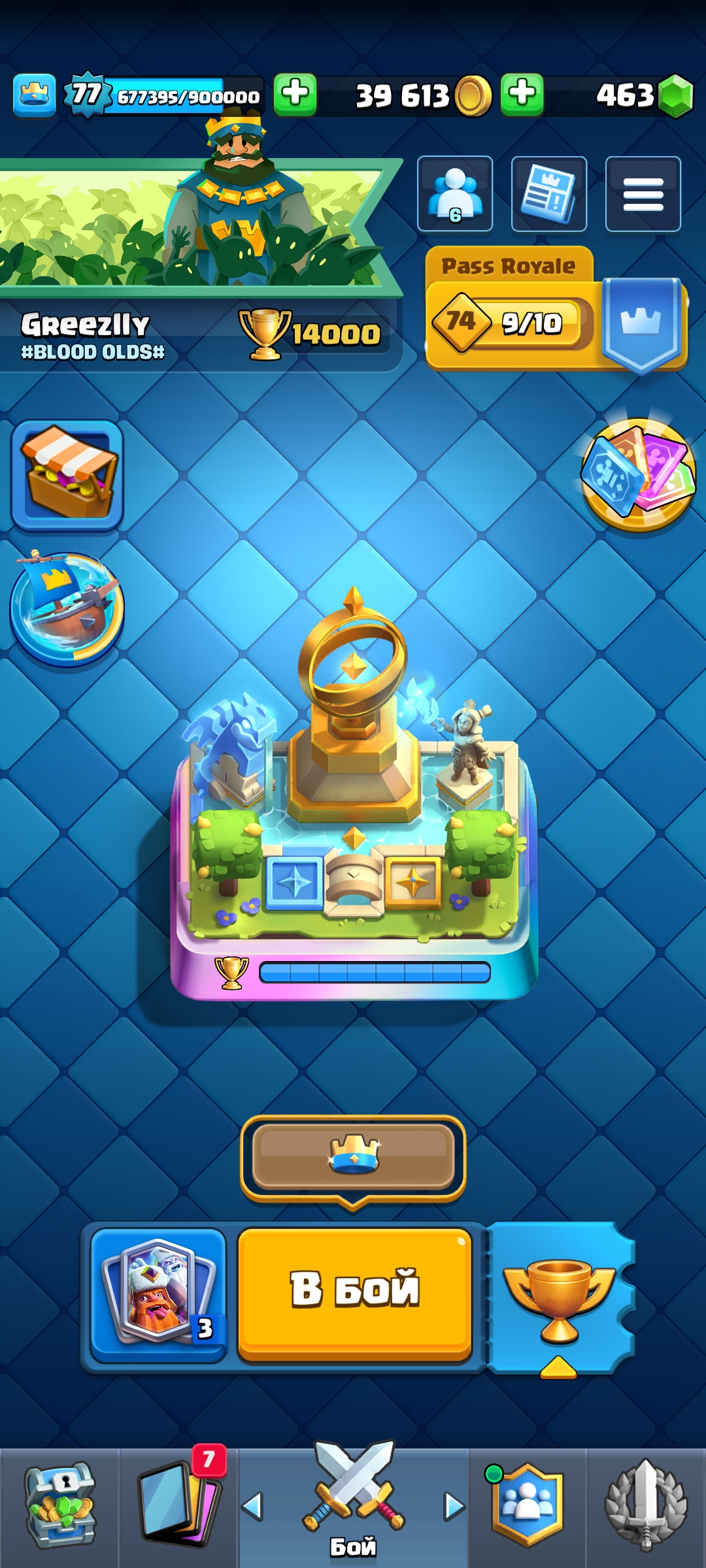Open the Trophy Road ticket
This screenshot has width=706, height=1568.
click(x=559, y=1290)
